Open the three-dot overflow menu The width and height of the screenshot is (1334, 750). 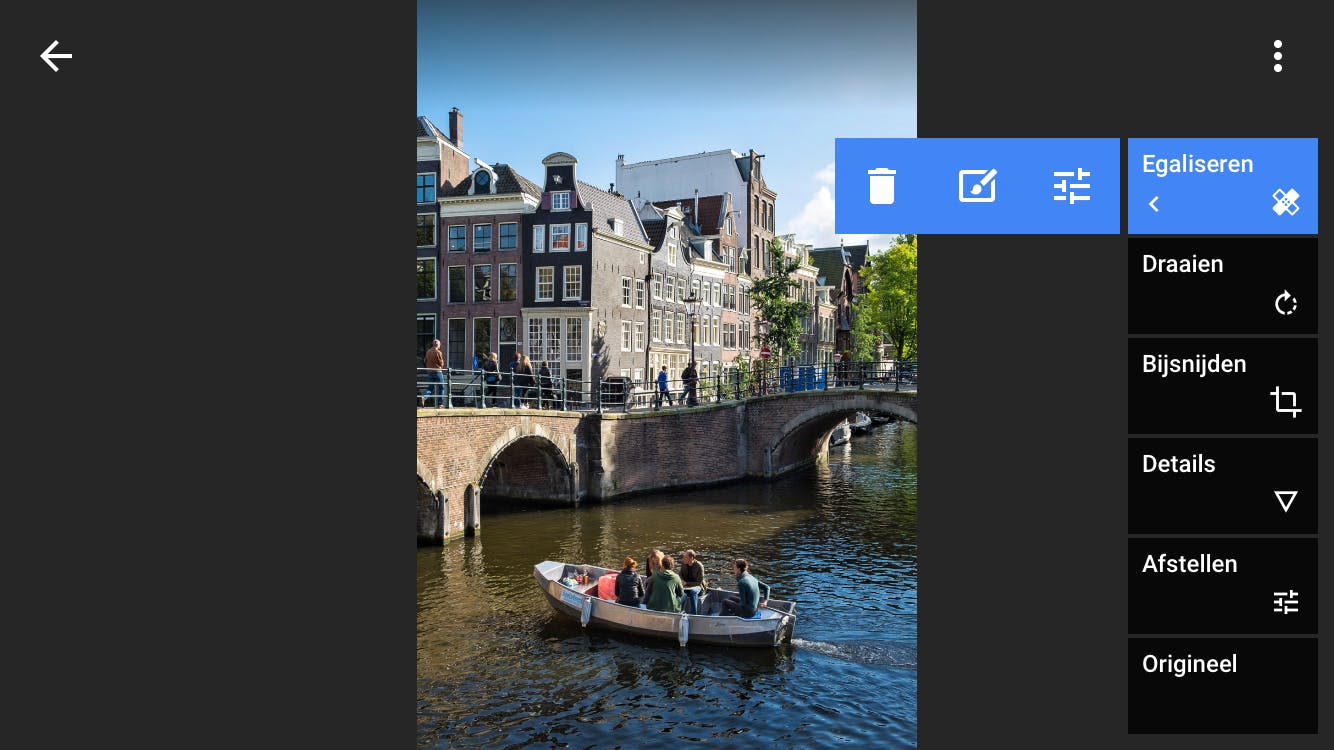[x=1277, y=56]
